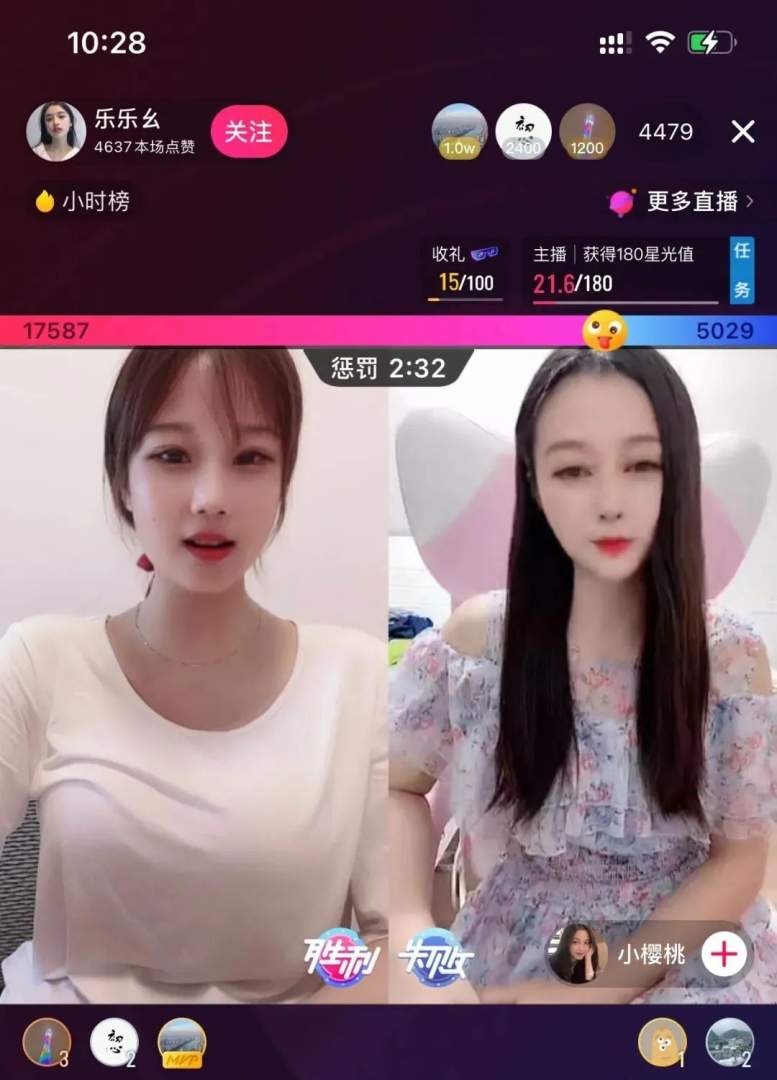
Task: View left team supporter ranked 2
Action: [114, 1042]
